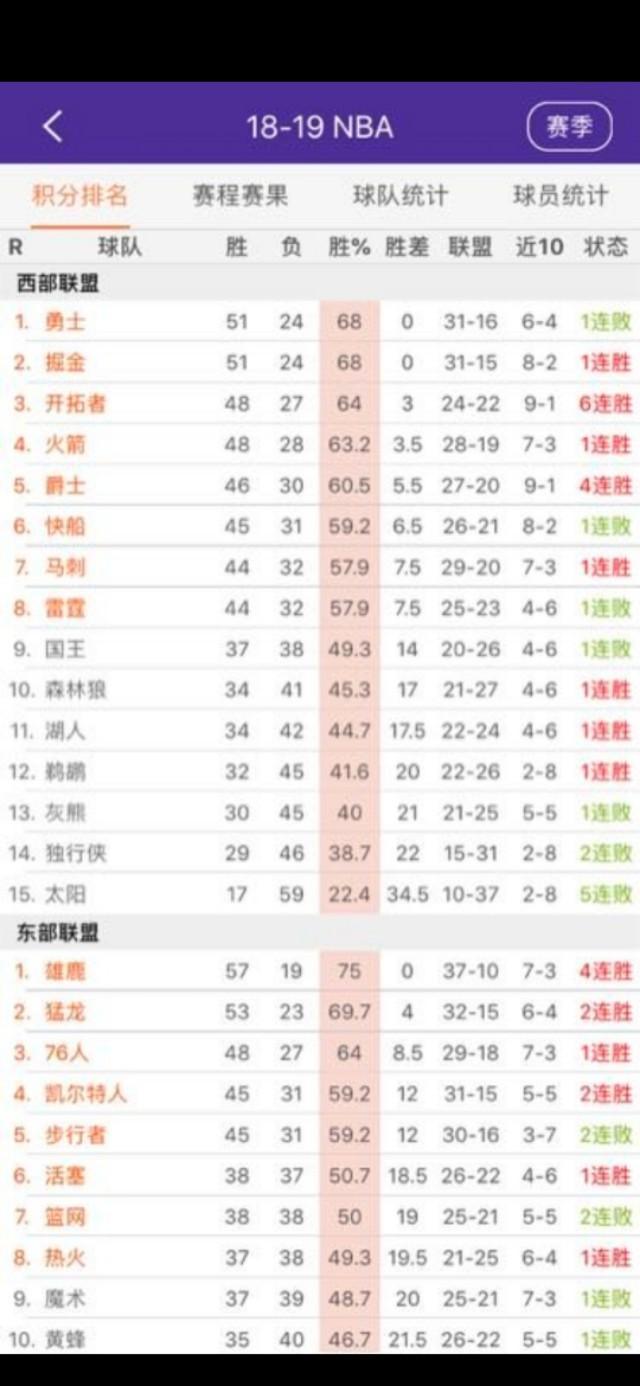Image resolution: width=640 pixels, height=1386 pixels.
Task: Go back using the arrow icon
Action: (x=53, y=127)
